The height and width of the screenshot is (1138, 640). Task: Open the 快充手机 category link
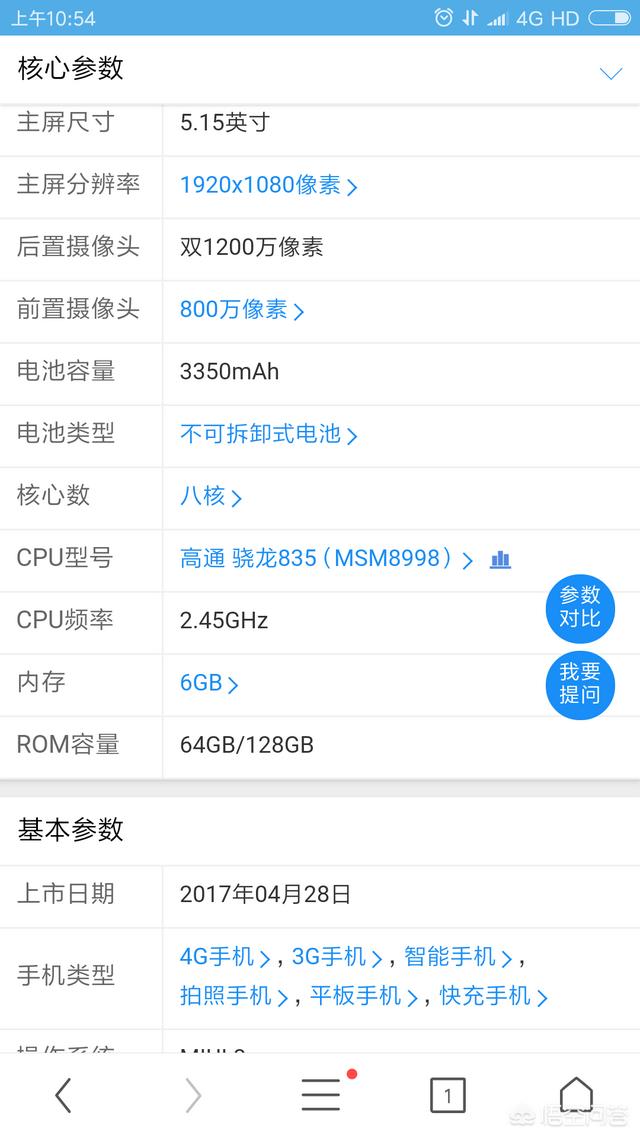[493, 996]
